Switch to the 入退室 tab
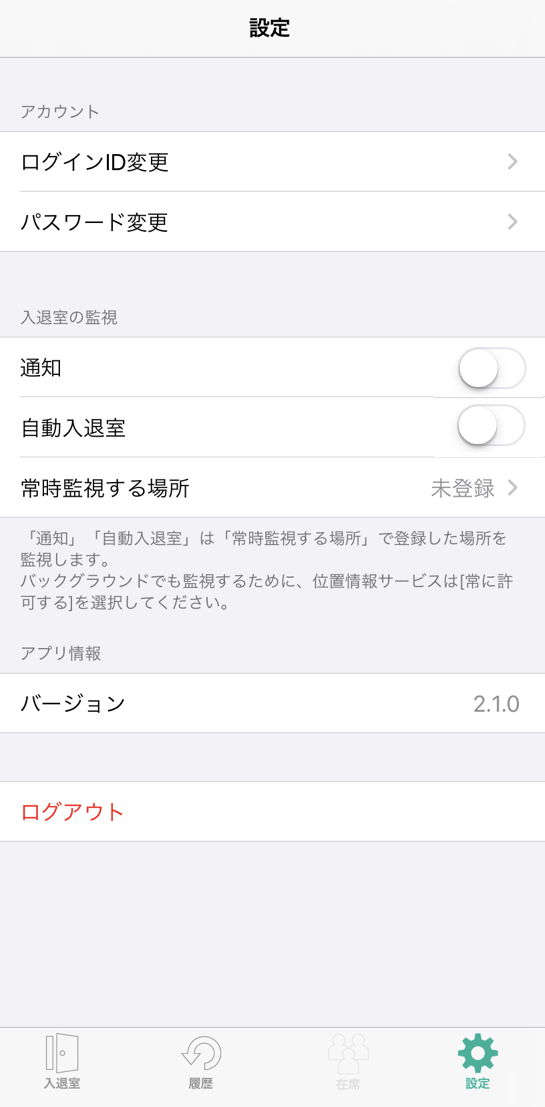545x1107 pixels. coord(62,1062)
